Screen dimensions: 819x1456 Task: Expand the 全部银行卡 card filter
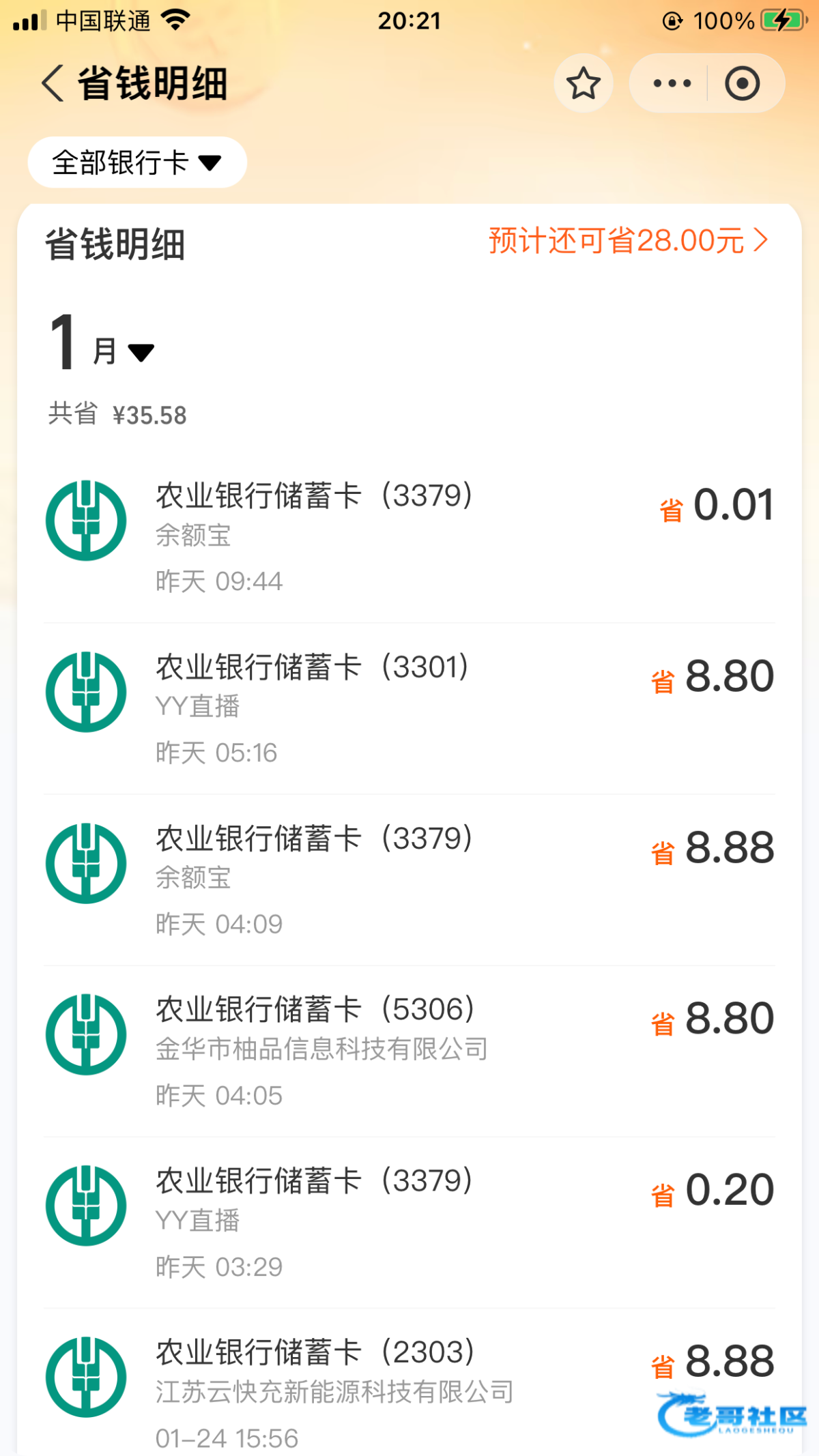coord(137,162)
